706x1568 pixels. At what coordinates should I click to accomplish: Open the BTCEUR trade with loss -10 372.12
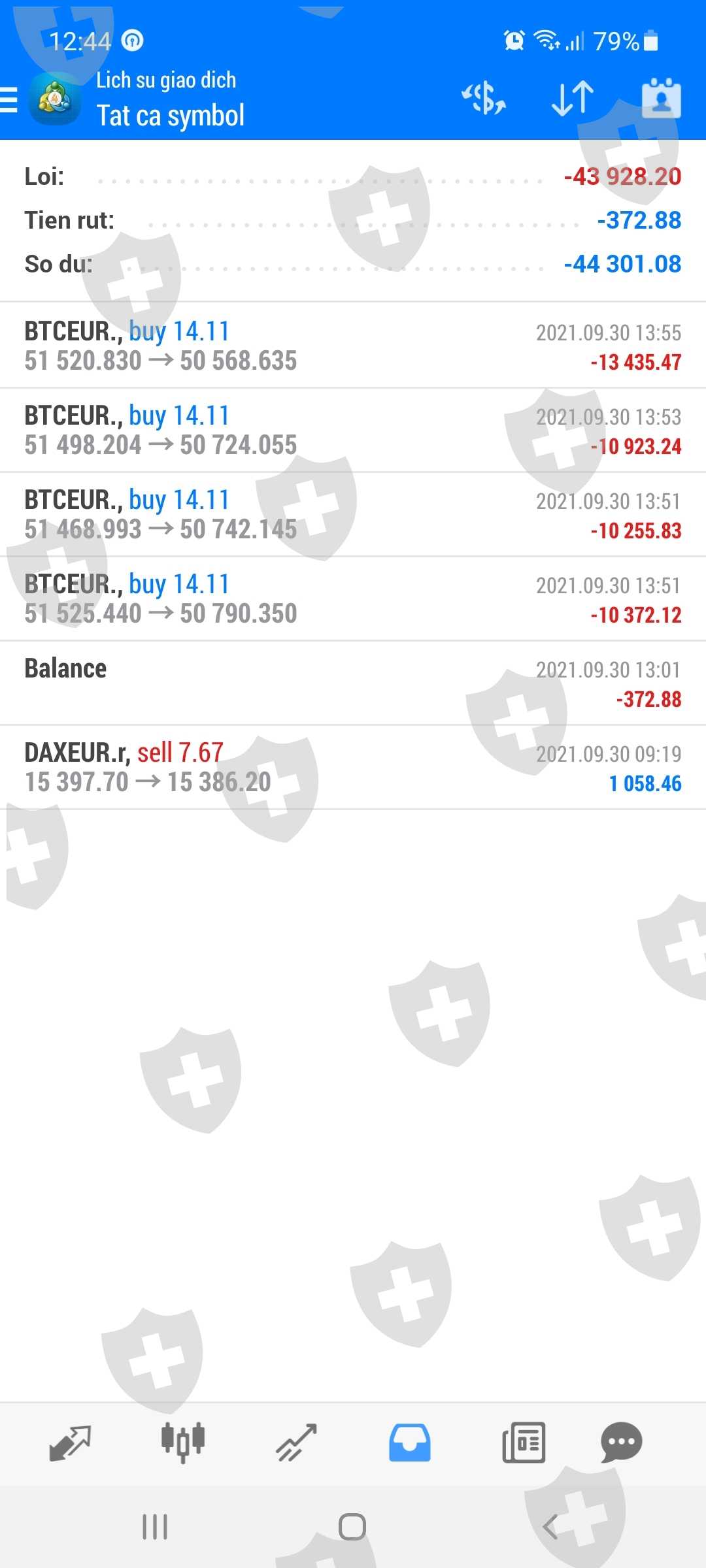coord(353,598)
